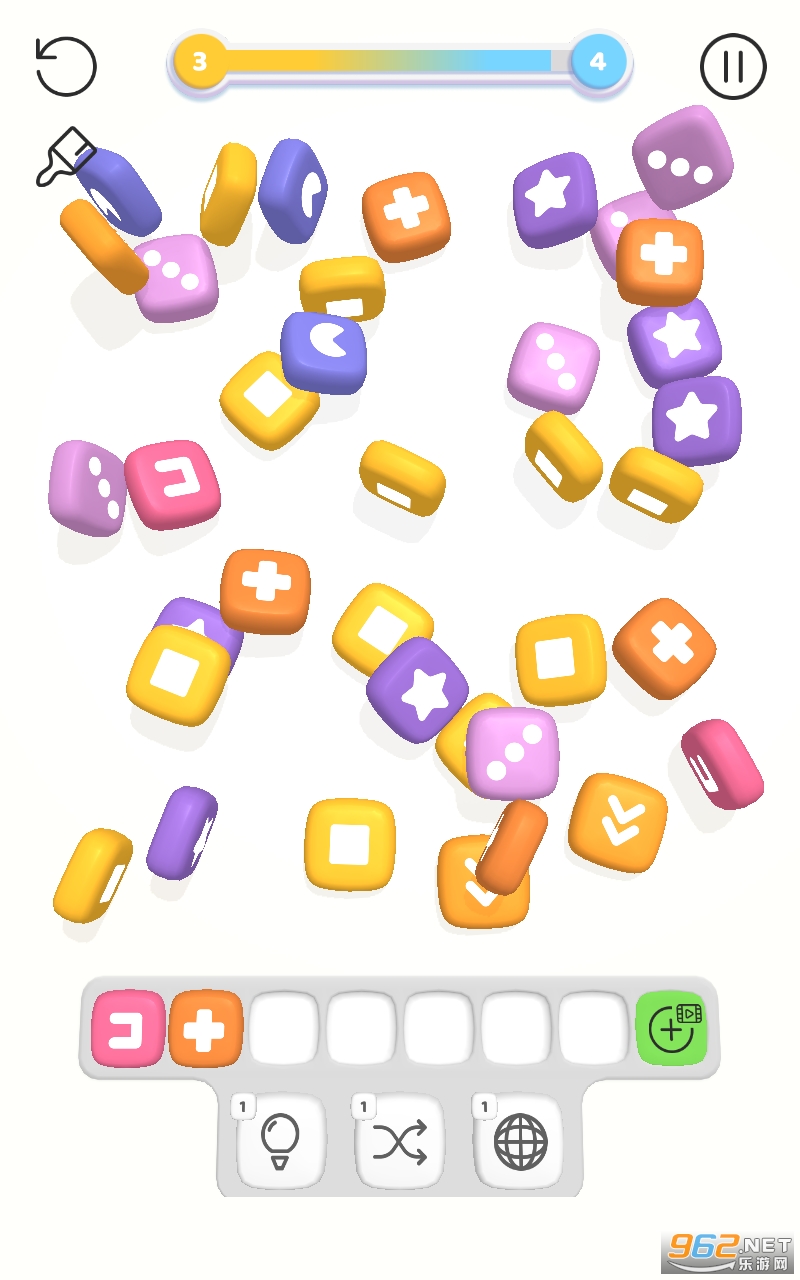Tap the pink three-dot tile near the bottom
Viewport: 800px width, 1280px height.
pyautogui.click(x=512, y=752)
